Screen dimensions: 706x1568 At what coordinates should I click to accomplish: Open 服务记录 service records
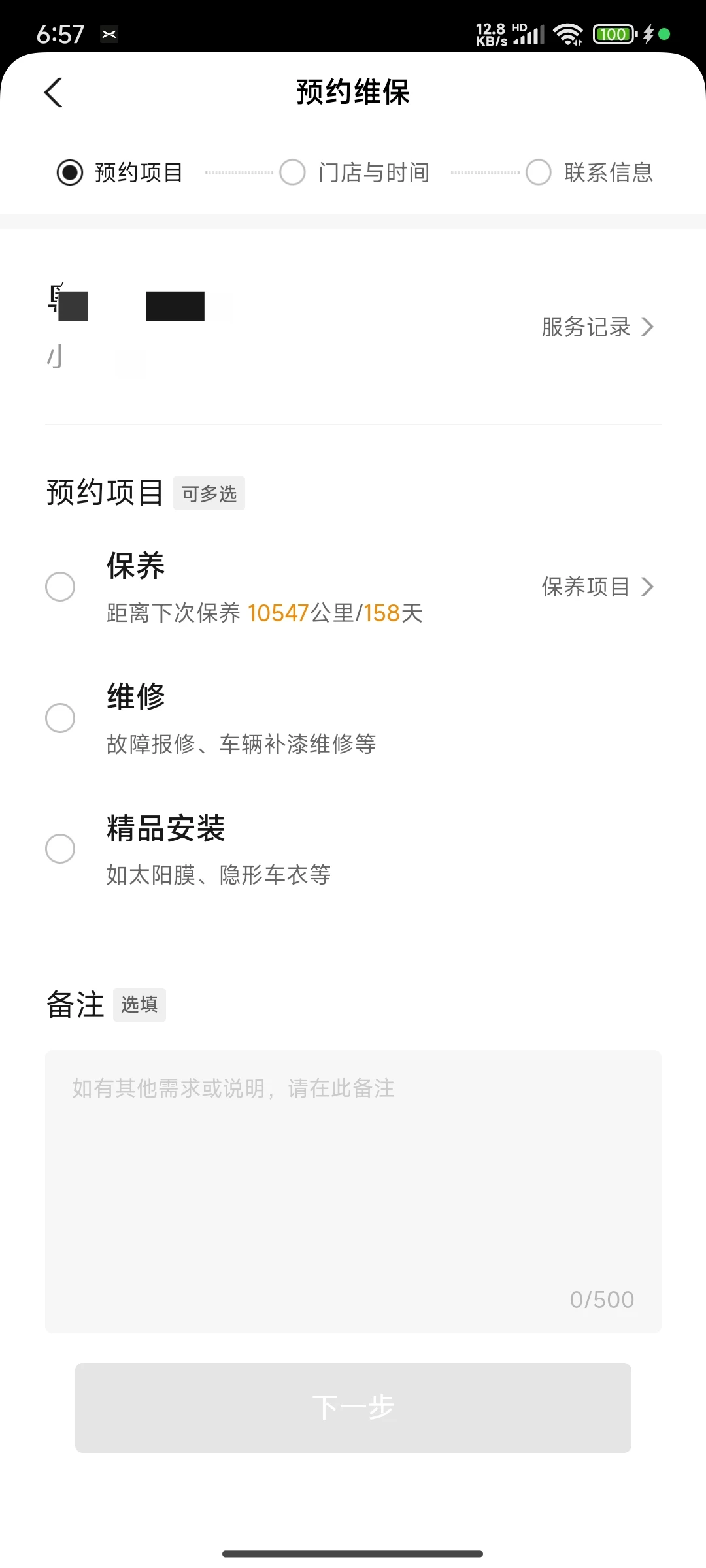click(x=597, y=327)
